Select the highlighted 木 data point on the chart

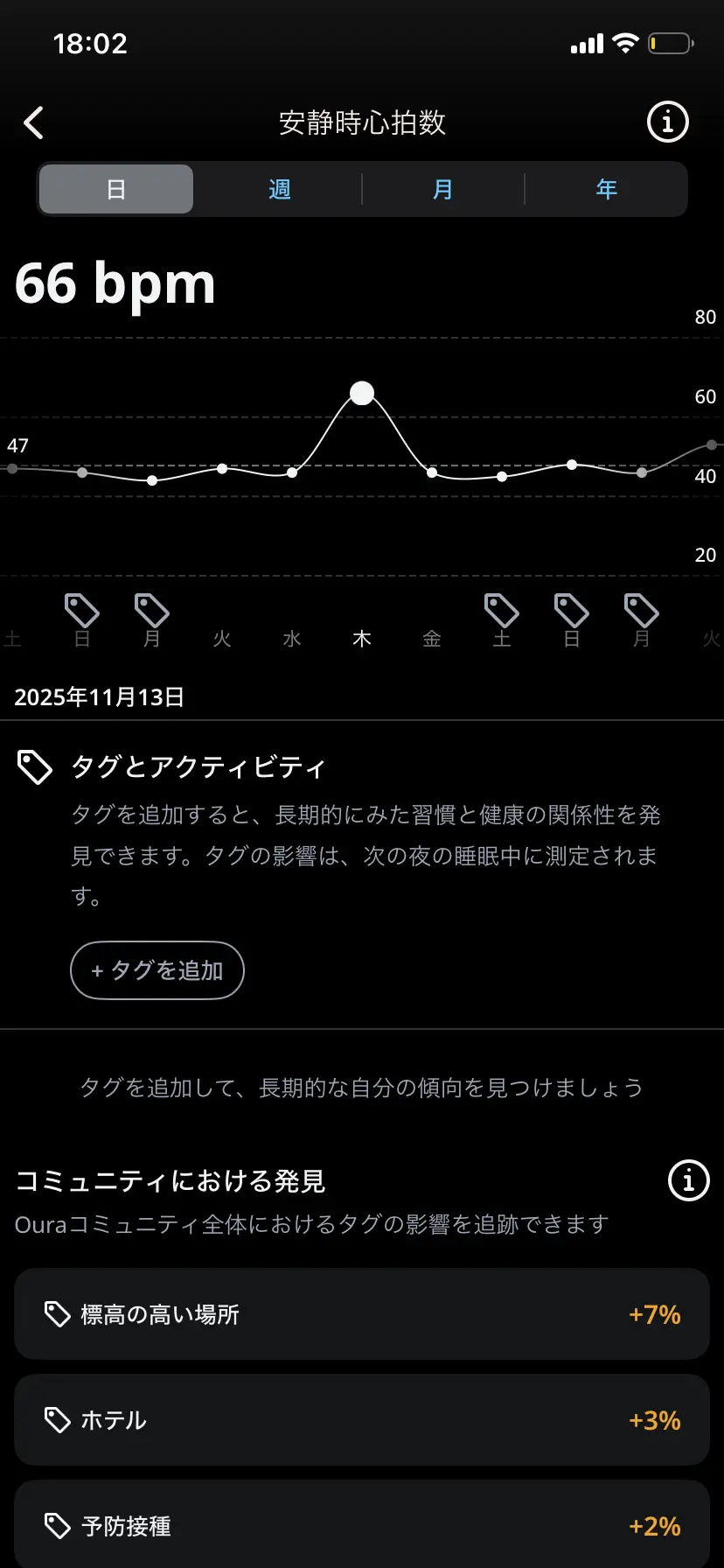362,394
